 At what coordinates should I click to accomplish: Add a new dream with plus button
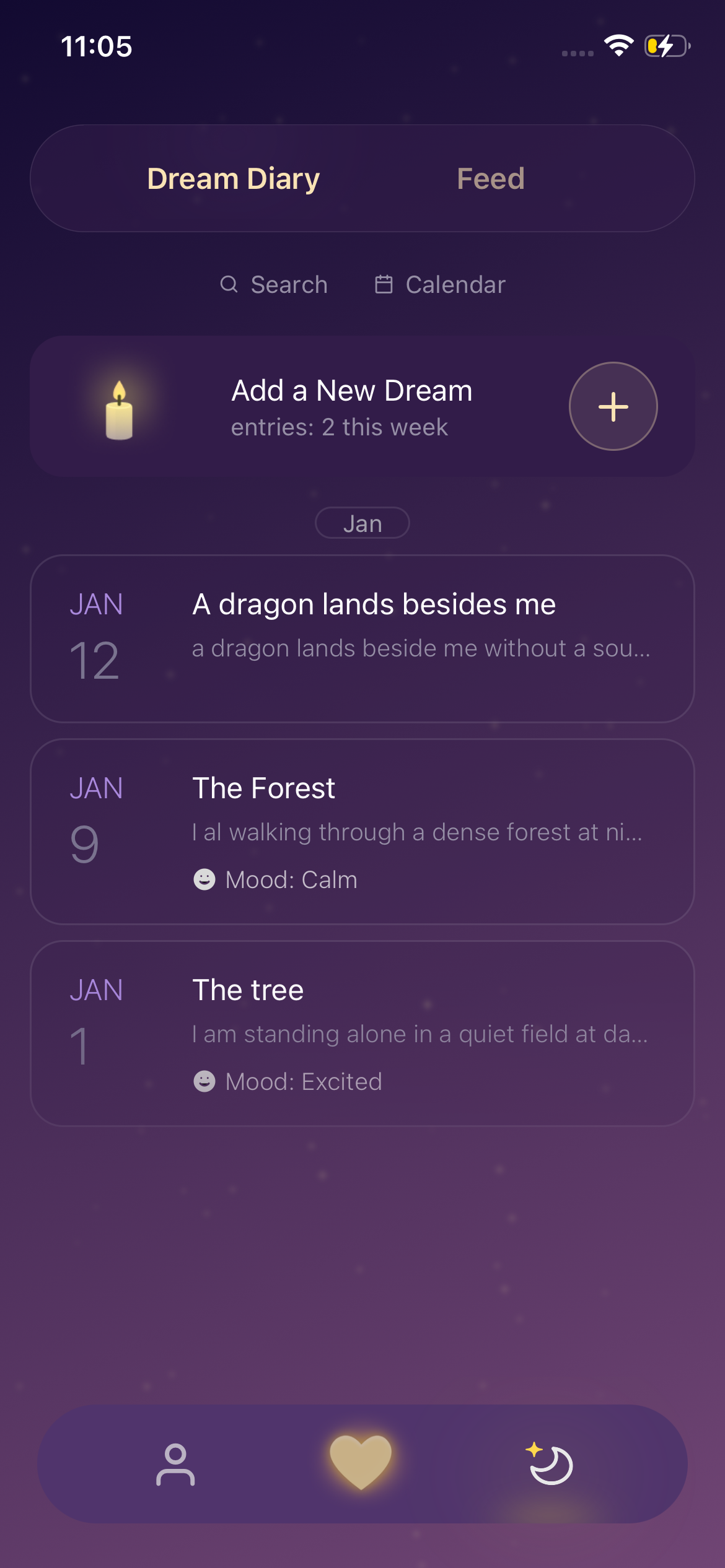click(613, 406)
